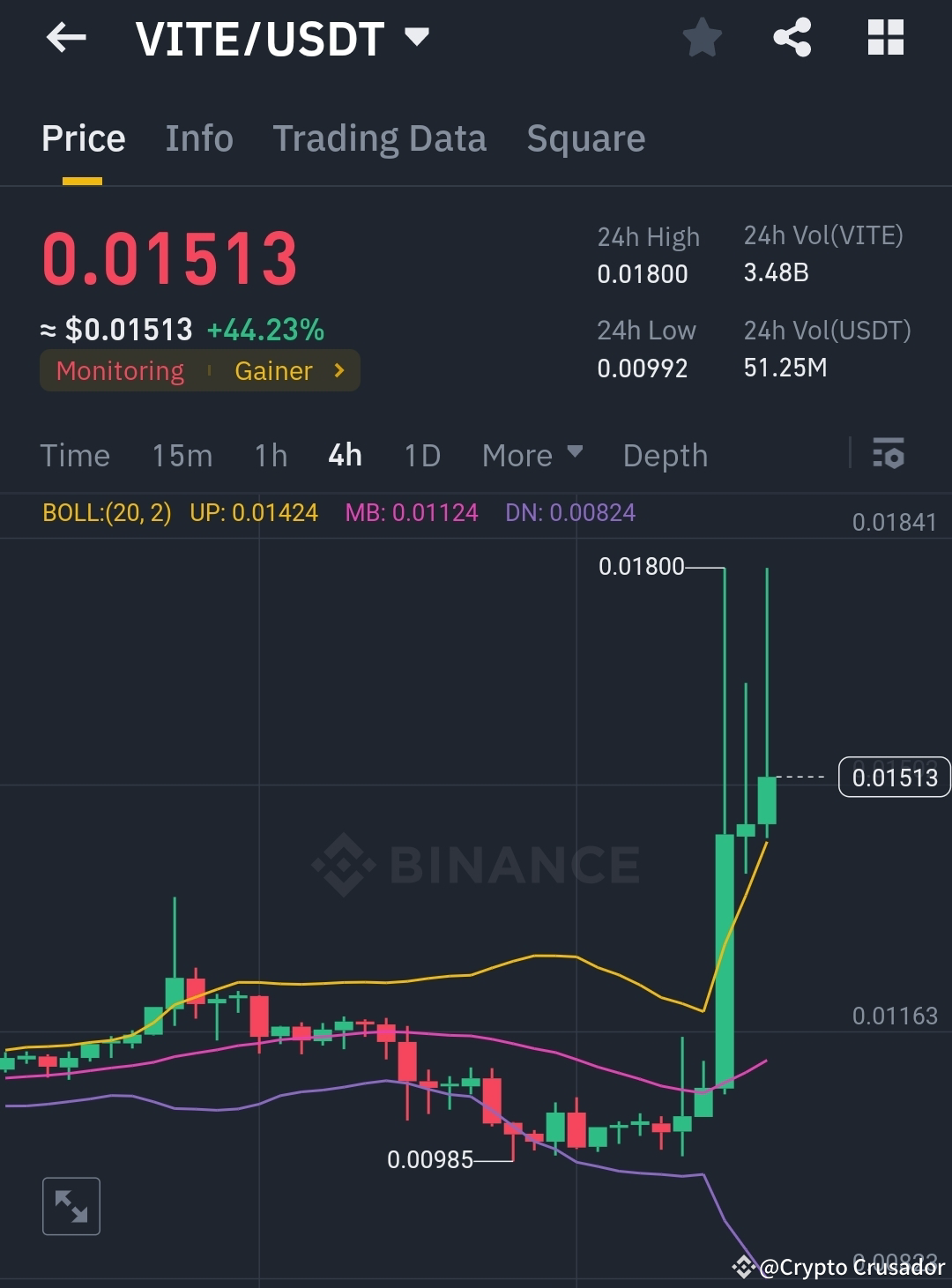
Task: Open the share options icon
Action: pyautogui.click(x=792, y=37)
